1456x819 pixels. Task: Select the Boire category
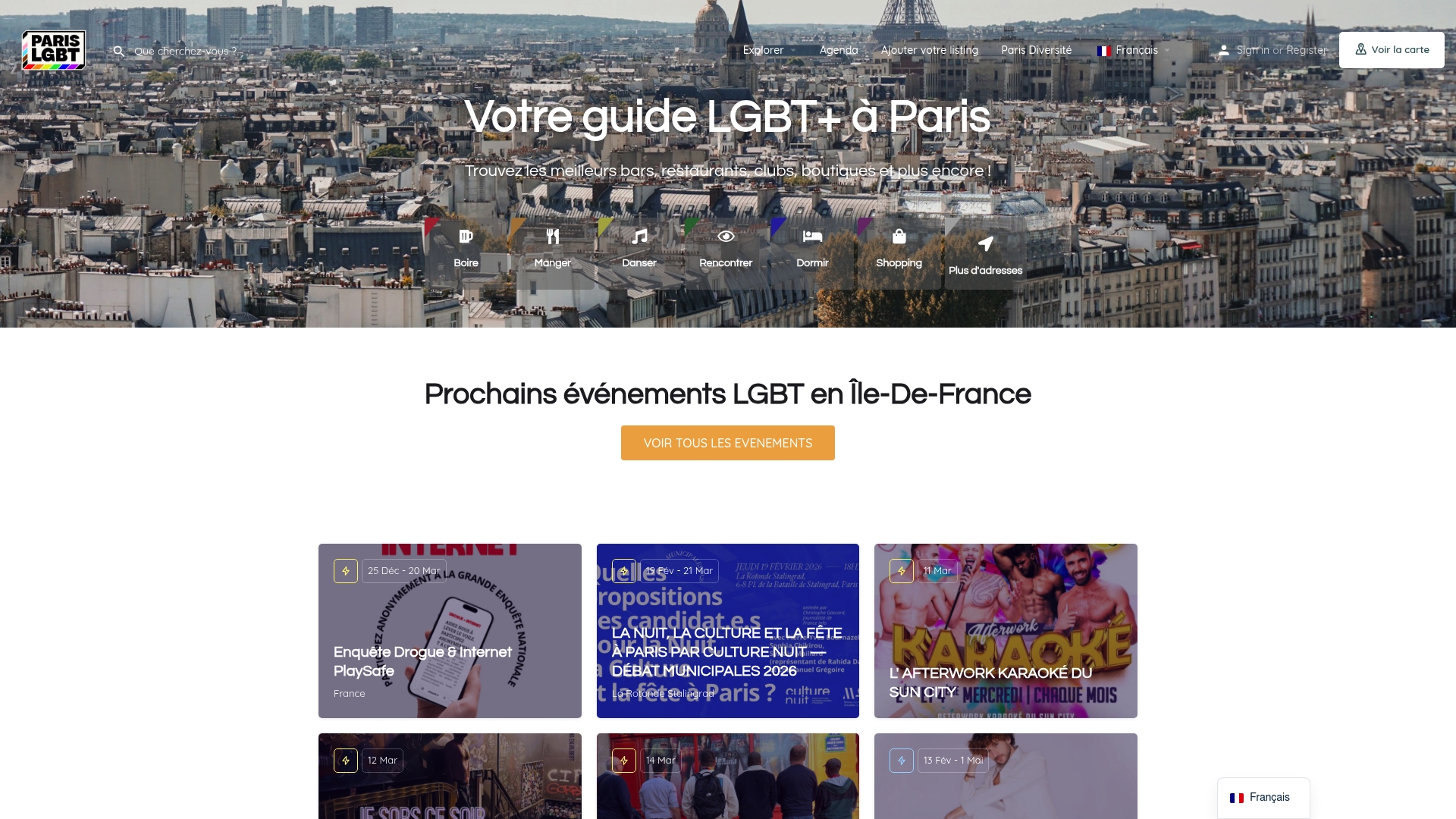tap(466, 249)
